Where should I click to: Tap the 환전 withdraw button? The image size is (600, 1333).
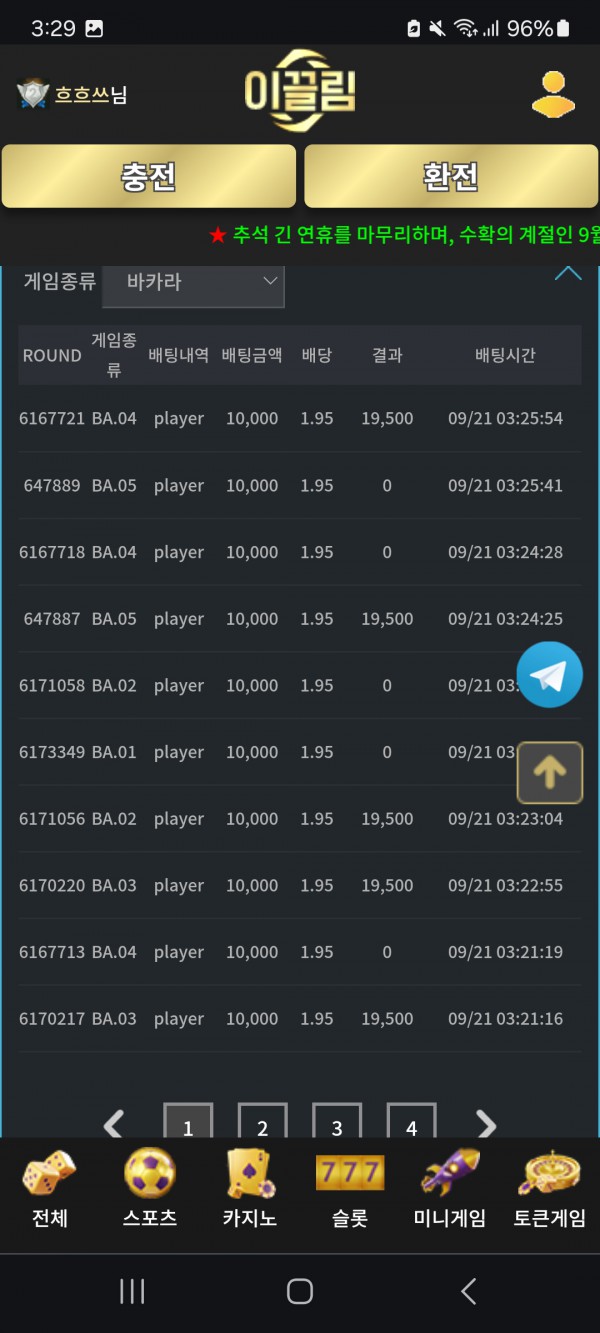pyautogui.click(x=451, y=176)
